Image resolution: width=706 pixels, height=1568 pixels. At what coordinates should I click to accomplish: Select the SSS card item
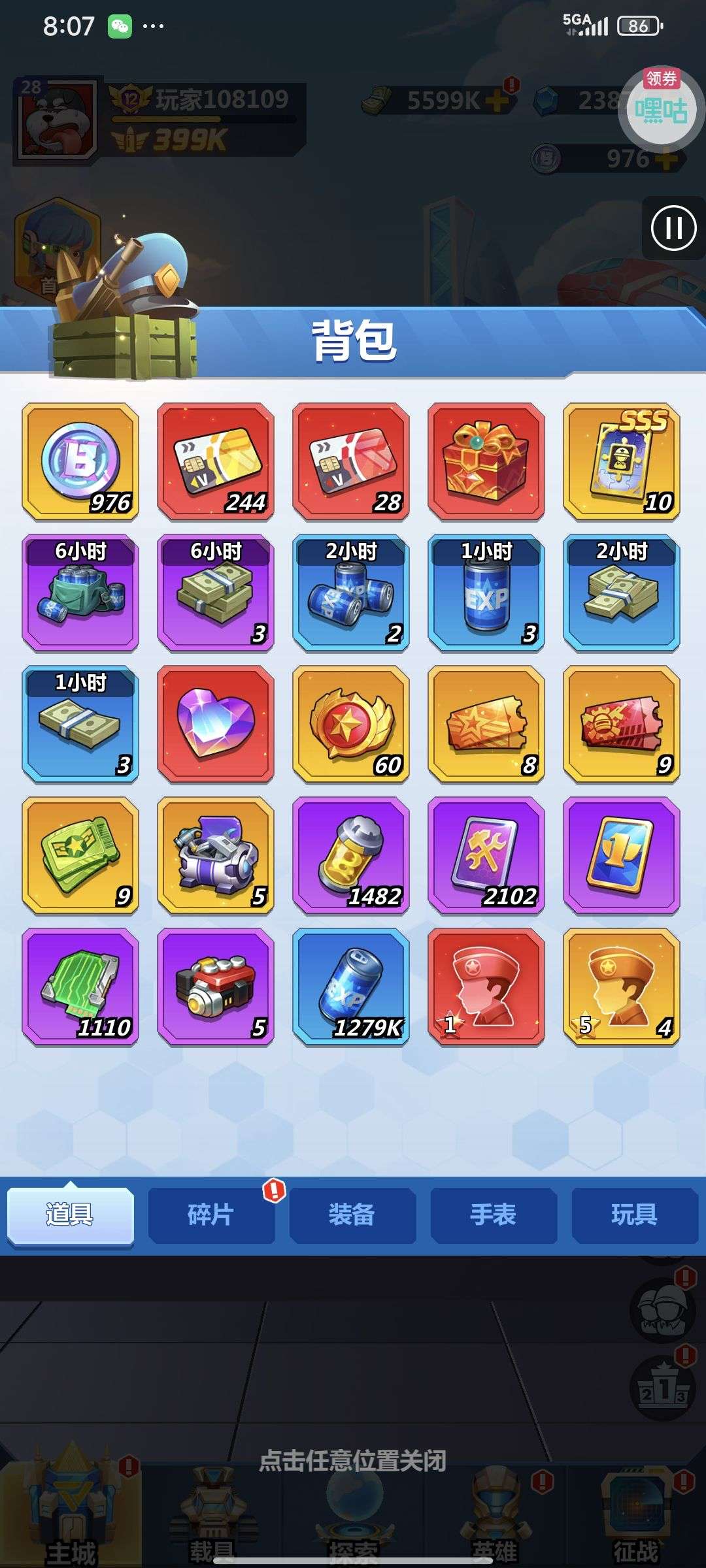pos(622,461)
